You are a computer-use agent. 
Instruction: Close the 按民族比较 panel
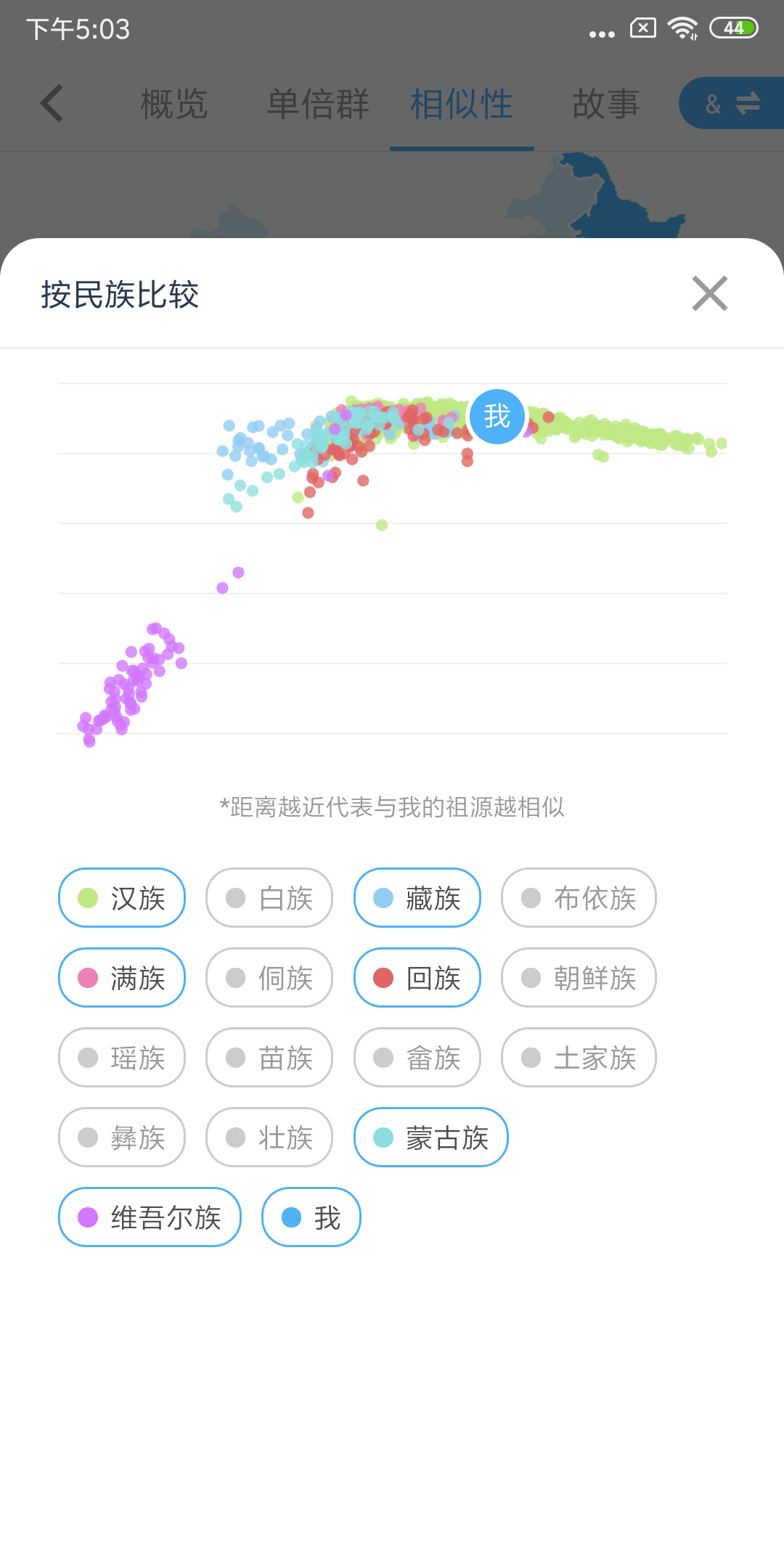pyautogui.click(x=709, y=293)
